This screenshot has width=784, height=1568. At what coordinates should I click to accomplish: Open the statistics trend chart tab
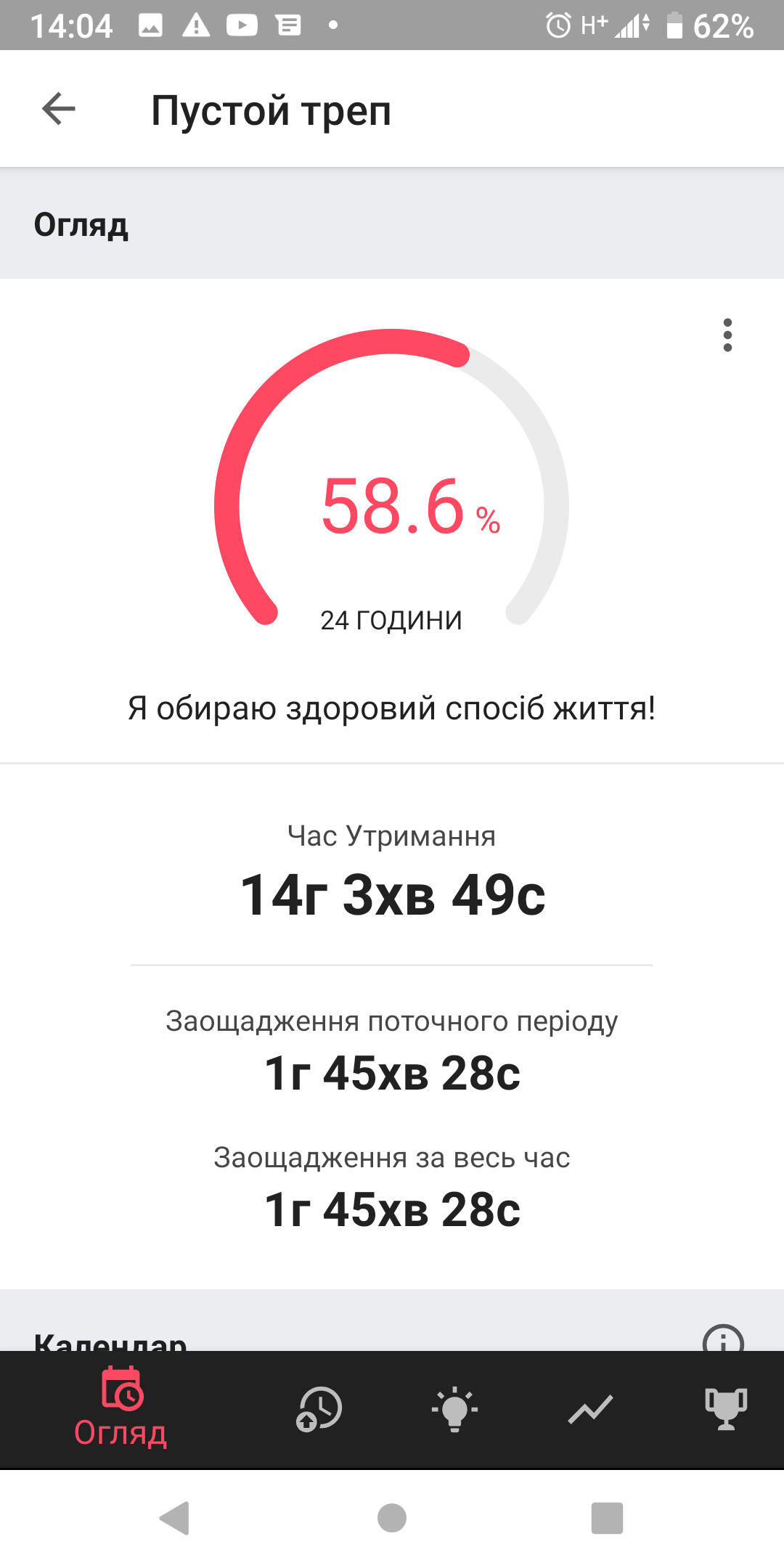click(x=590, y=1409)
